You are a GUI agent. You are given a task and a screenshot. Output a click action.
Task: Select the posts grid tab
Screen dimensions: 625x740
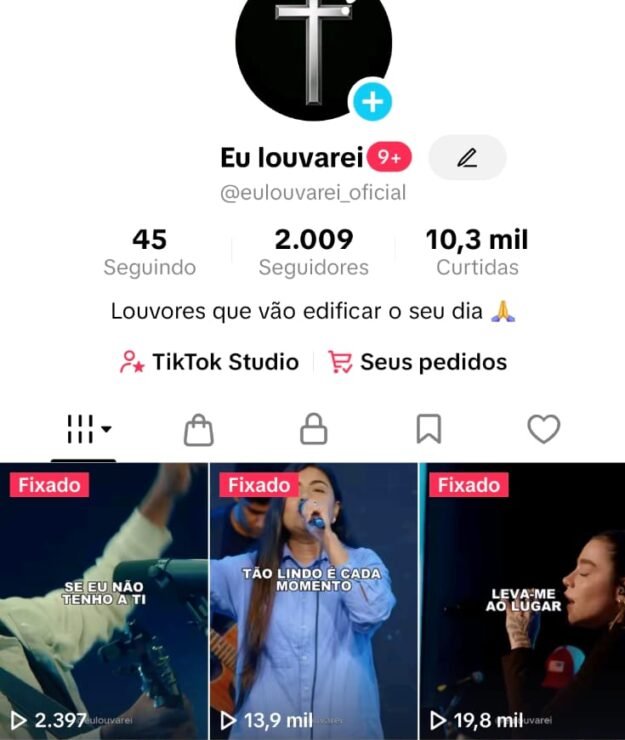click(x=88, y=430)
